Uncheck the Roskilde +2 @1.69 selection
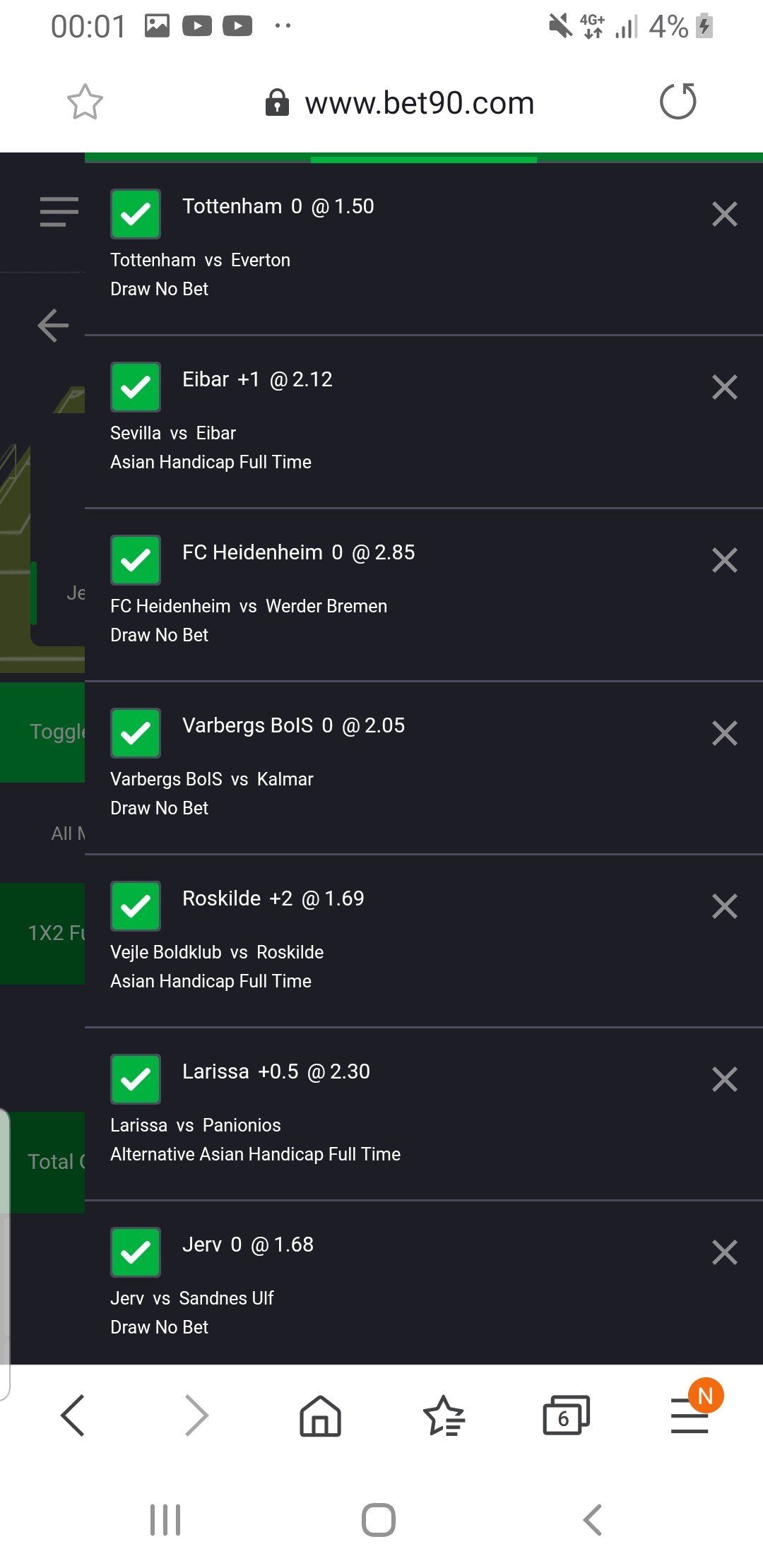Image resolution: width=763 pixels, height=1568 pixels. point(136,906)
